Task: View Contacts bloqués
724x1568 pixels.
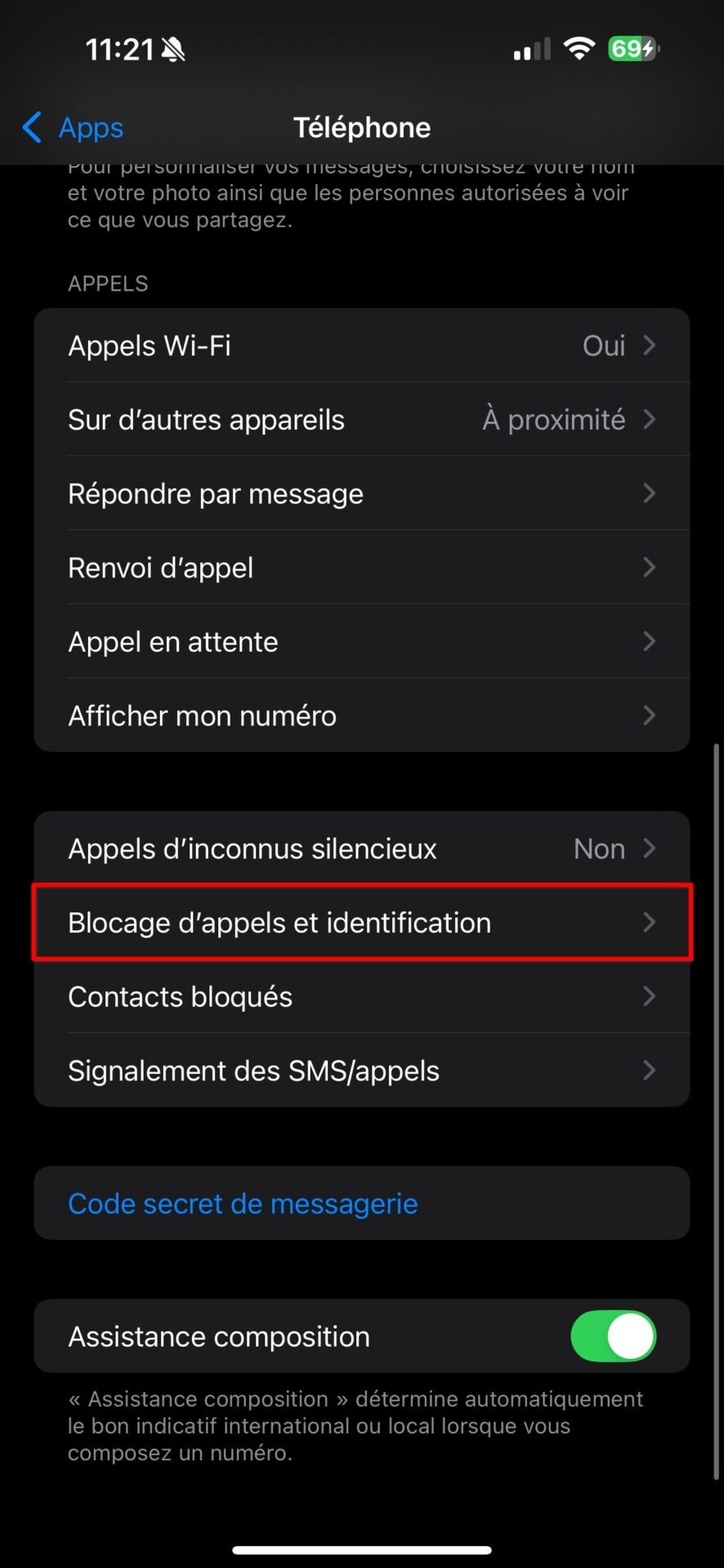Action: pyautogui.click(x=362, y=996)
